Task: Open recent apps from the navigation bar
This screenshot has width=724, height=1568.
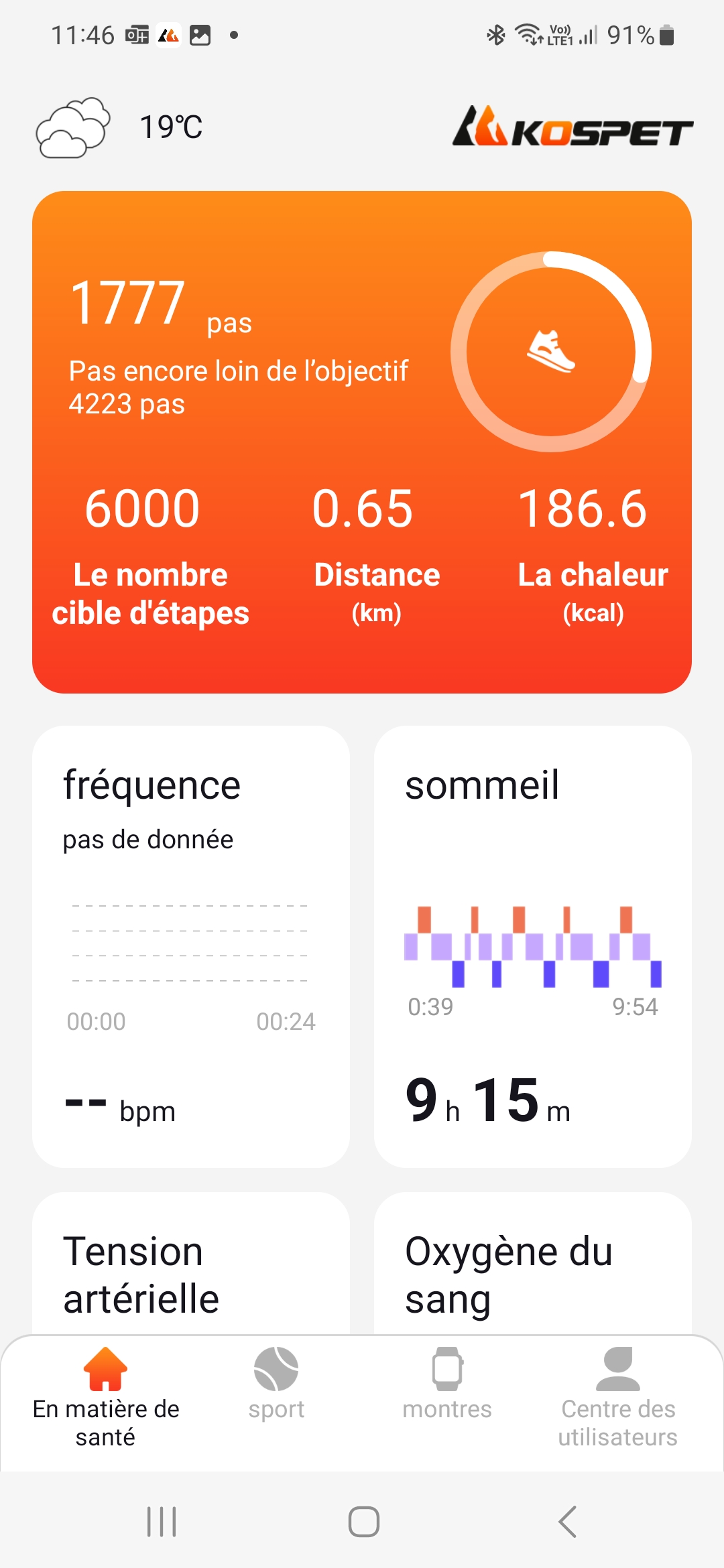Action: pos(162,1521)
